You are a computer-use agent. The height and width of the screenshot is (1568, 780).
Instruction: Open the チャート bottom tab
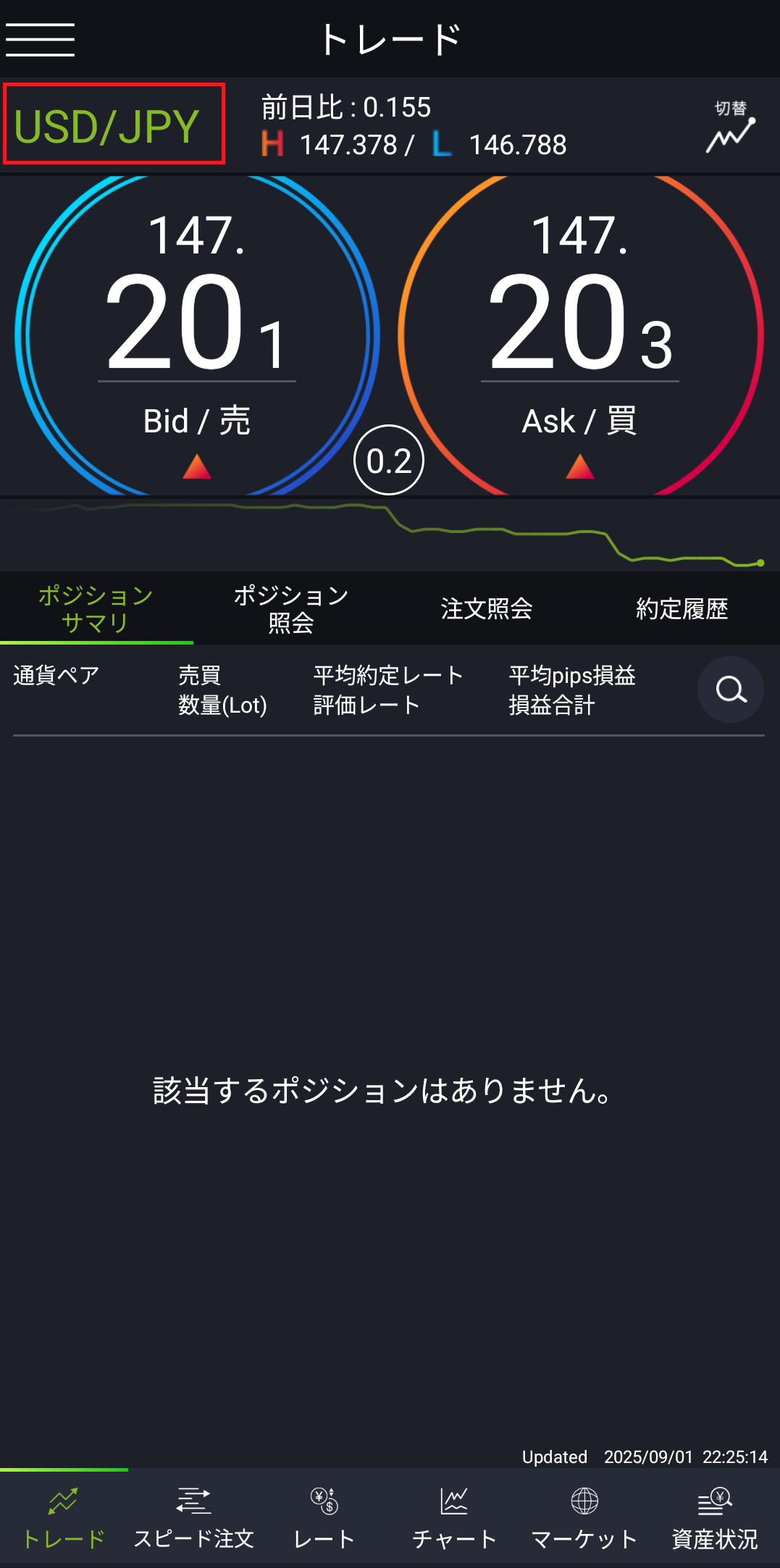point(454,1517)
